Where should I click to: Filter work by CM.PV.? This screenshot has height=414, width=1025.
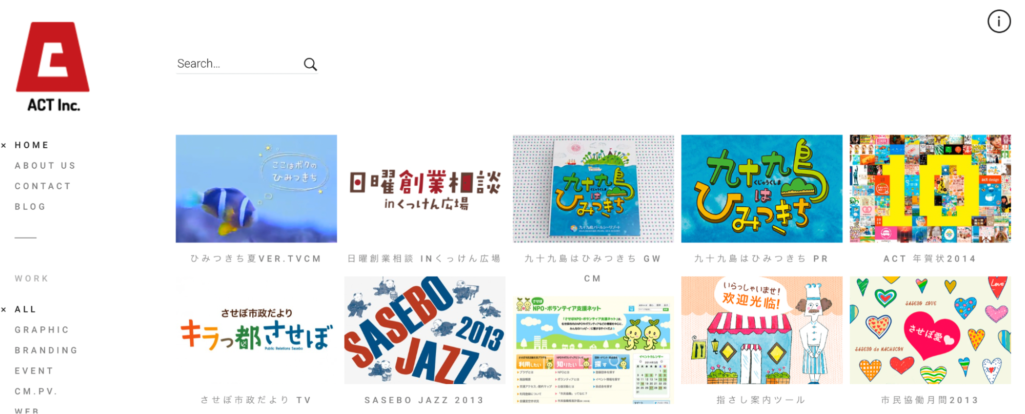(36, 392)
